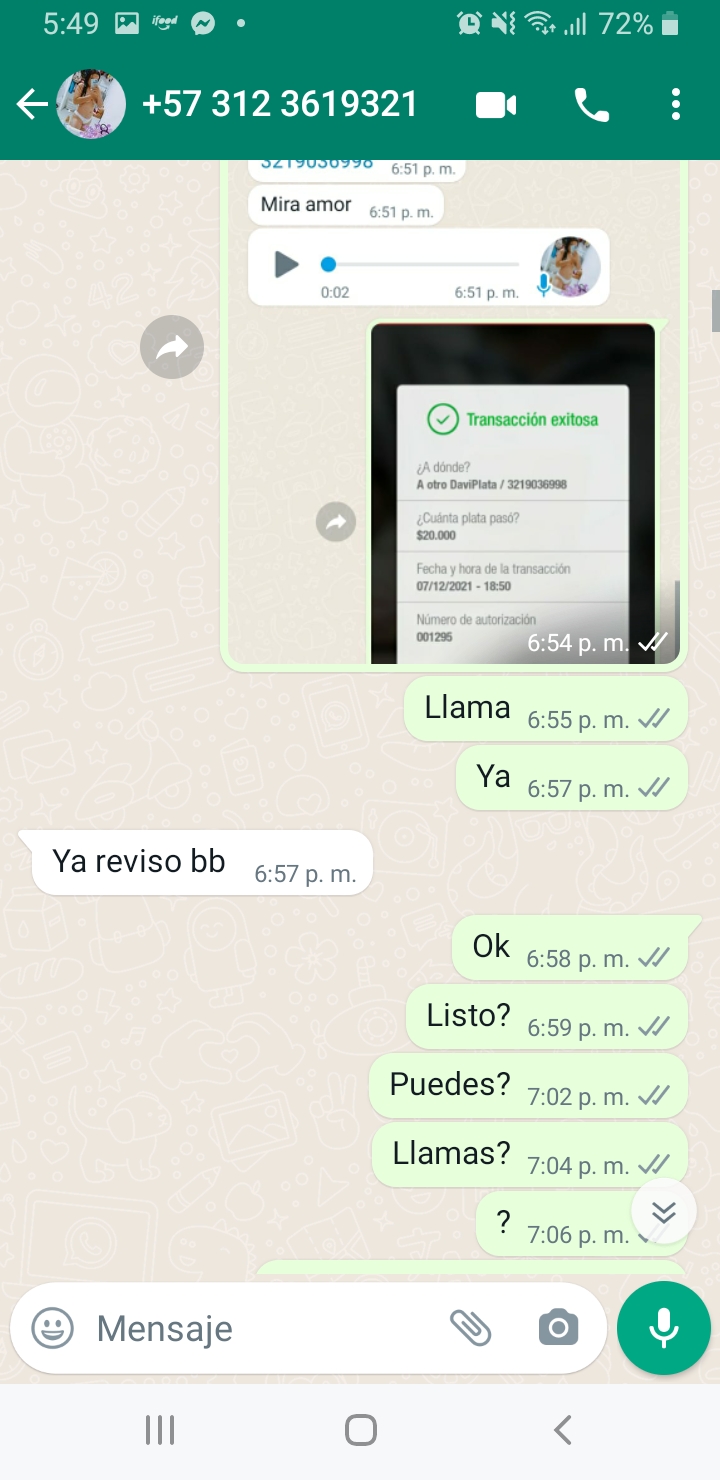This screenshot has width=720, height=1480.
Task: Open the contact's profile picture
Action: [x=91, y=104]
